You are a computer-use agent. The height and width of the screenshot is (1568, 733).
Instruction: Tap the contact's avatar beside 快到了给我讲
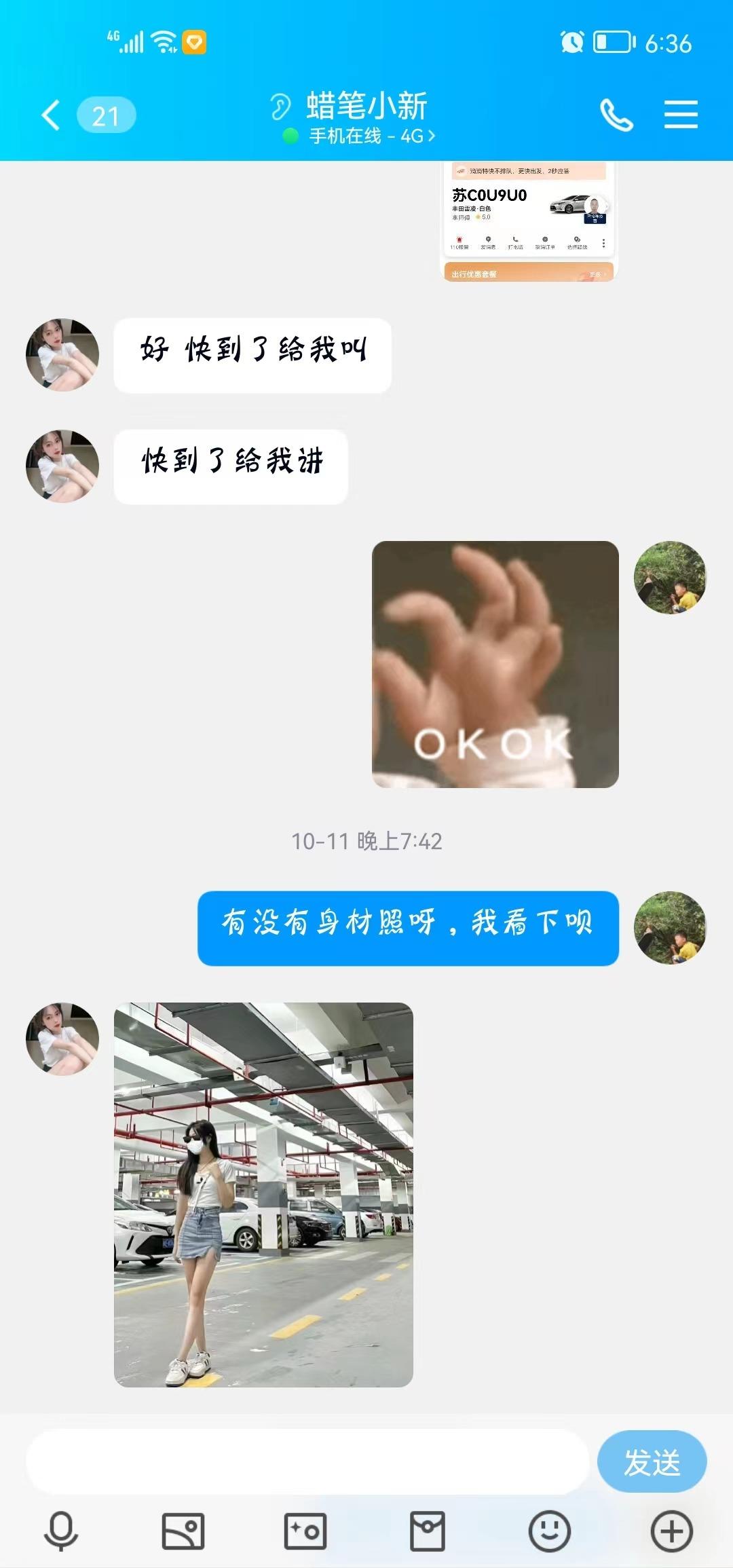point(62,466)
